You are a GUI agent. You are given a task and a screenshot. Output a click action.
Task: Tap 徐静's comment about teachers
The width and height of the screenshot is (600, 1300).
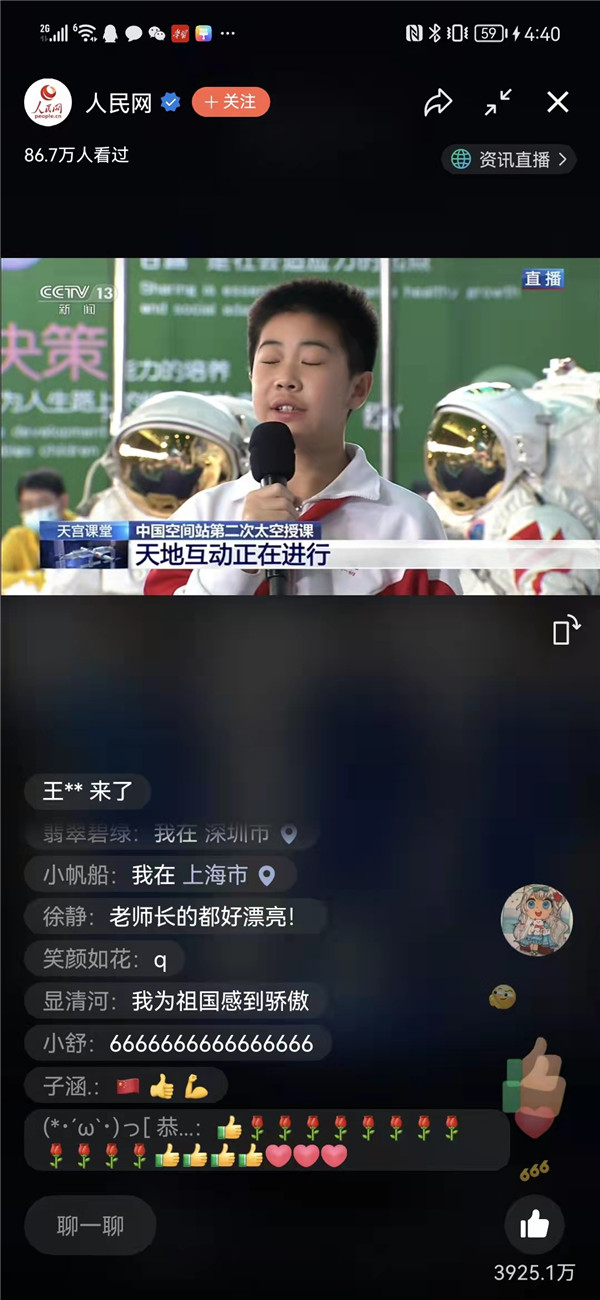tap(170, 917)
